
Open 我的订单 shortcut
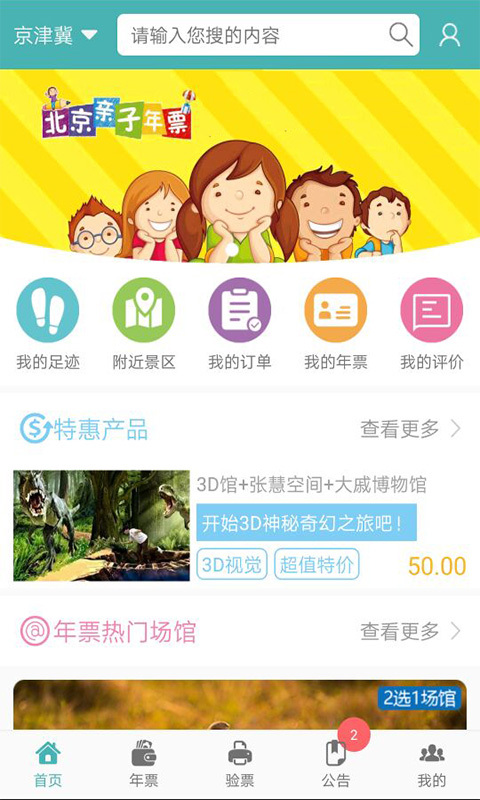[x=240, y=324]
